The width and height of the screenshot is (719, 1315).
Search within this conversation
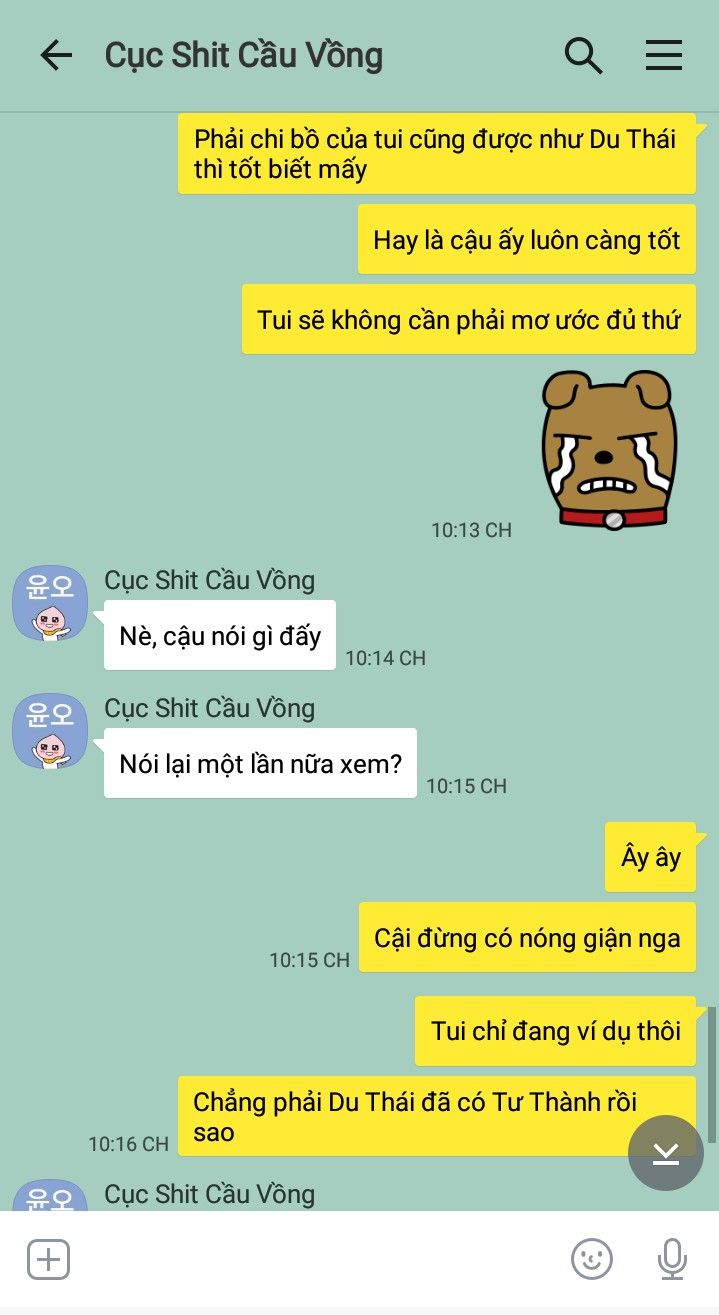click(583, 56)
